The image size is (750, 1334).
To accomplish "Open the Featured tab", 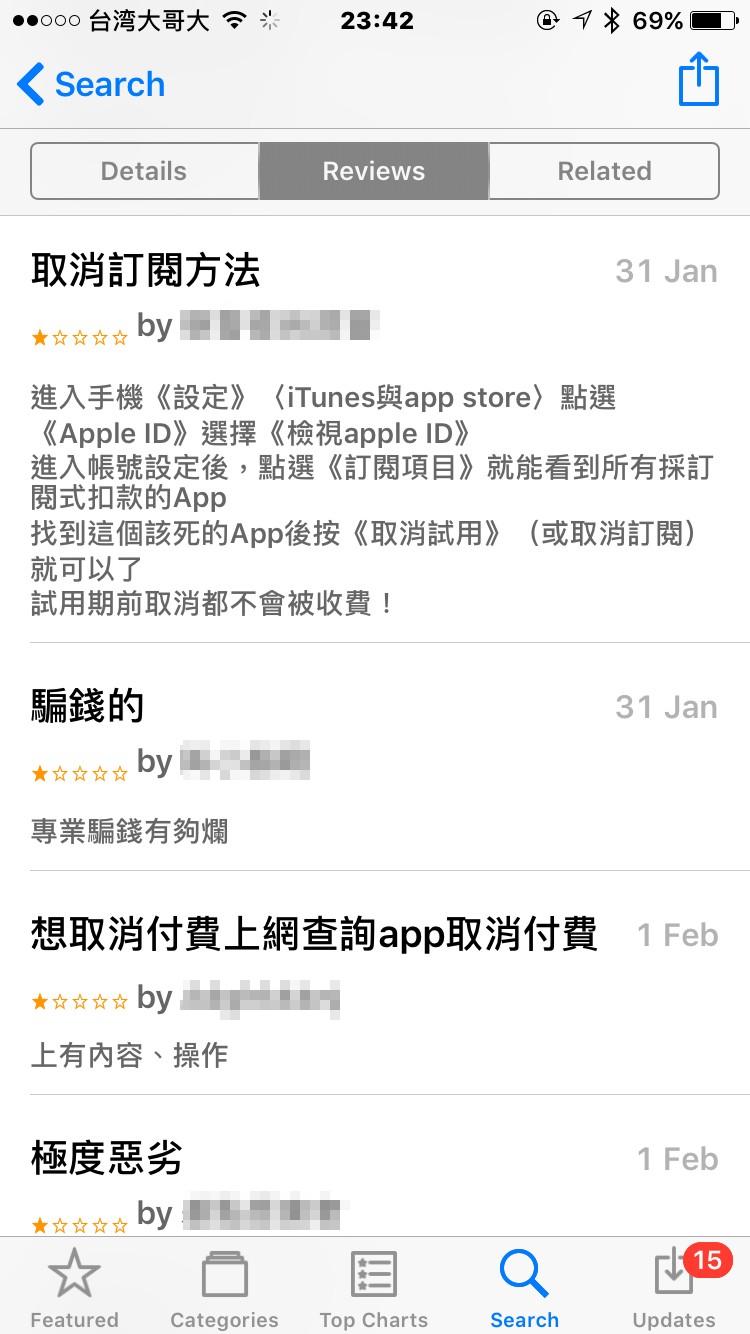I will tap(74, 1288).
